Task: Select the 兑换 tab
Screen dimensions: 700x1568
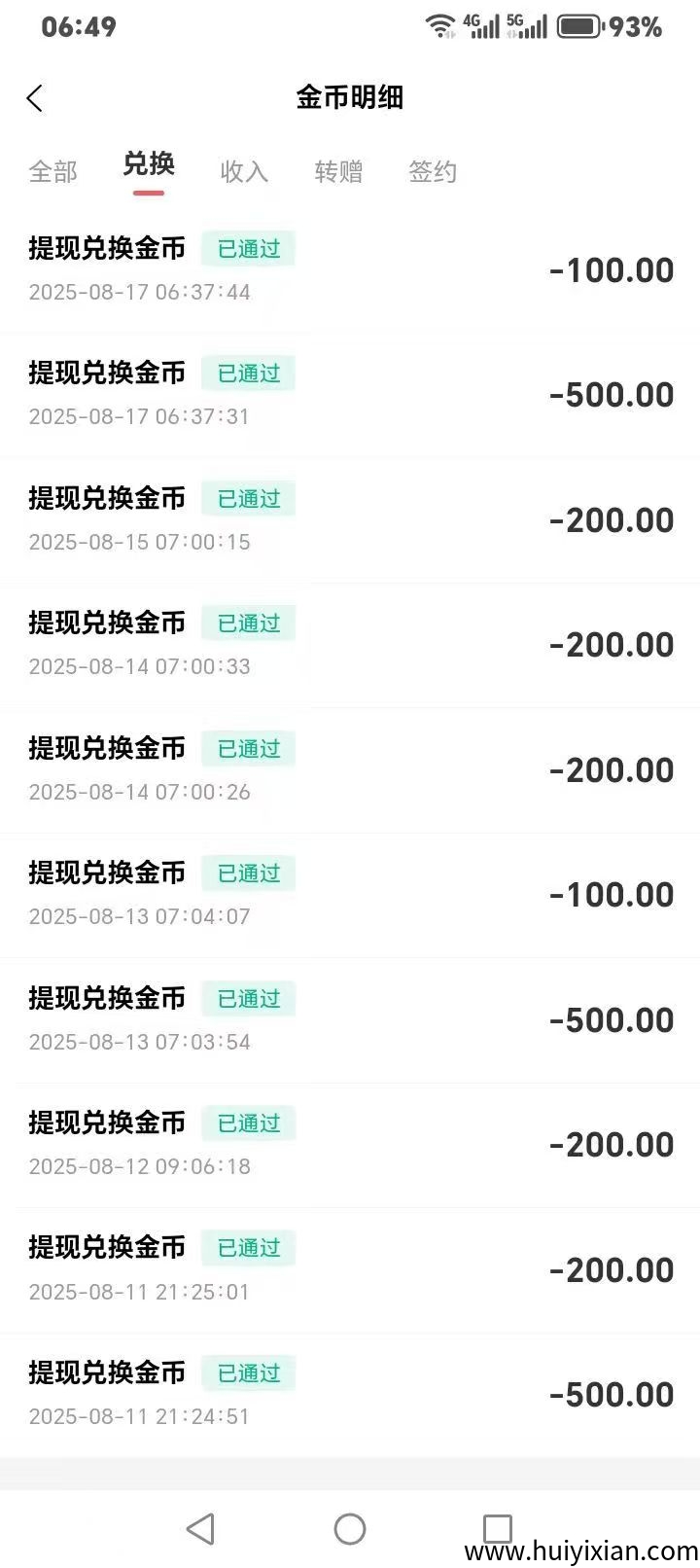Action: pos(149,165)
